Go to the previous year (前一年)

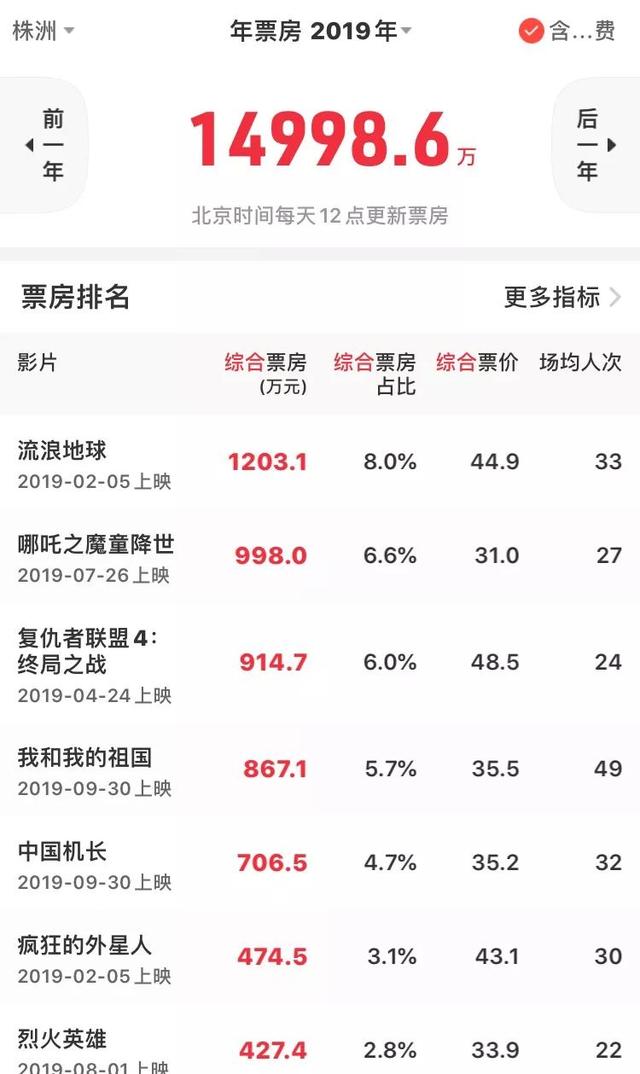45,145
